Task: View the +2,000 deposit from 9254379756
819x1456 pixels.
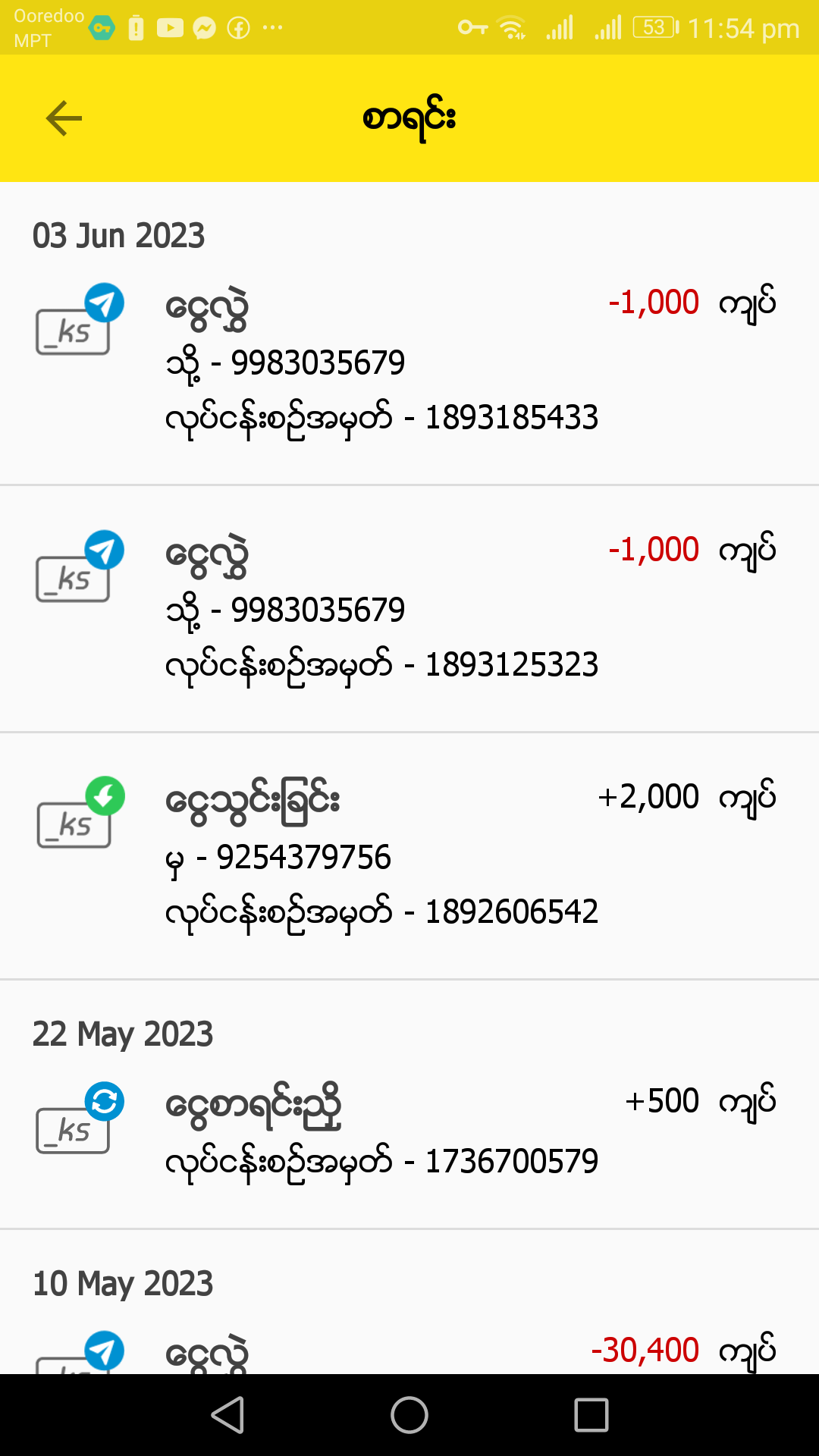Action: (x=409, y=855)
